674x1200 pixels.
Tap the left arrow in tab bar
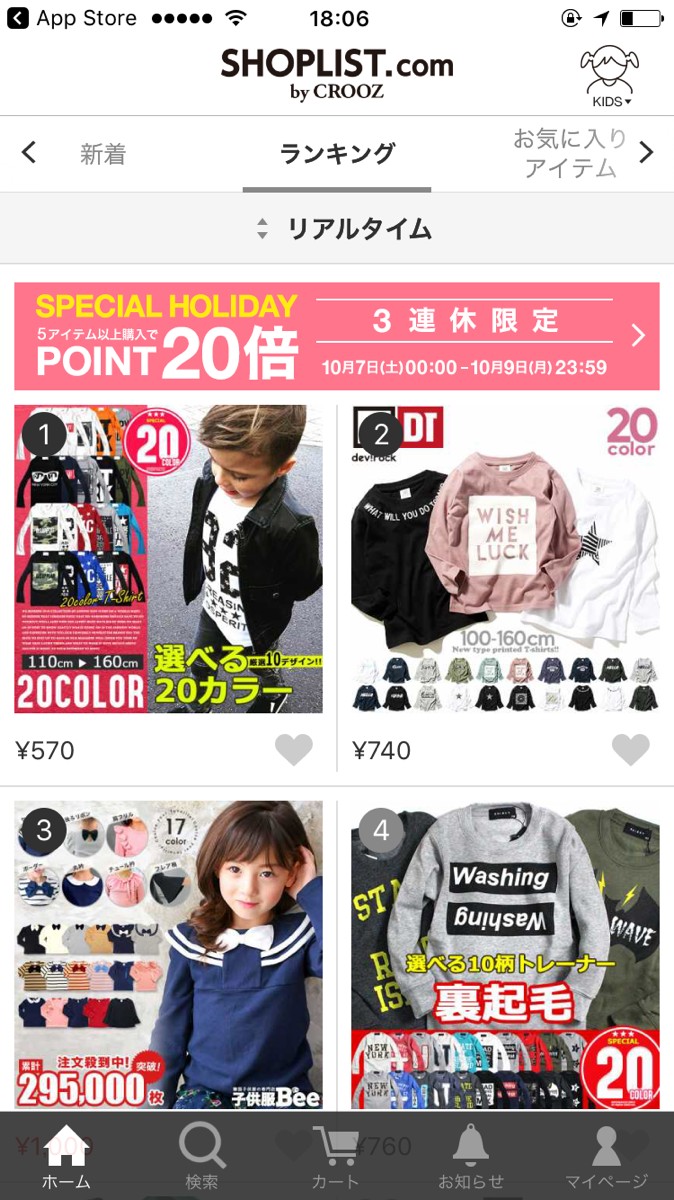point(29,153)
